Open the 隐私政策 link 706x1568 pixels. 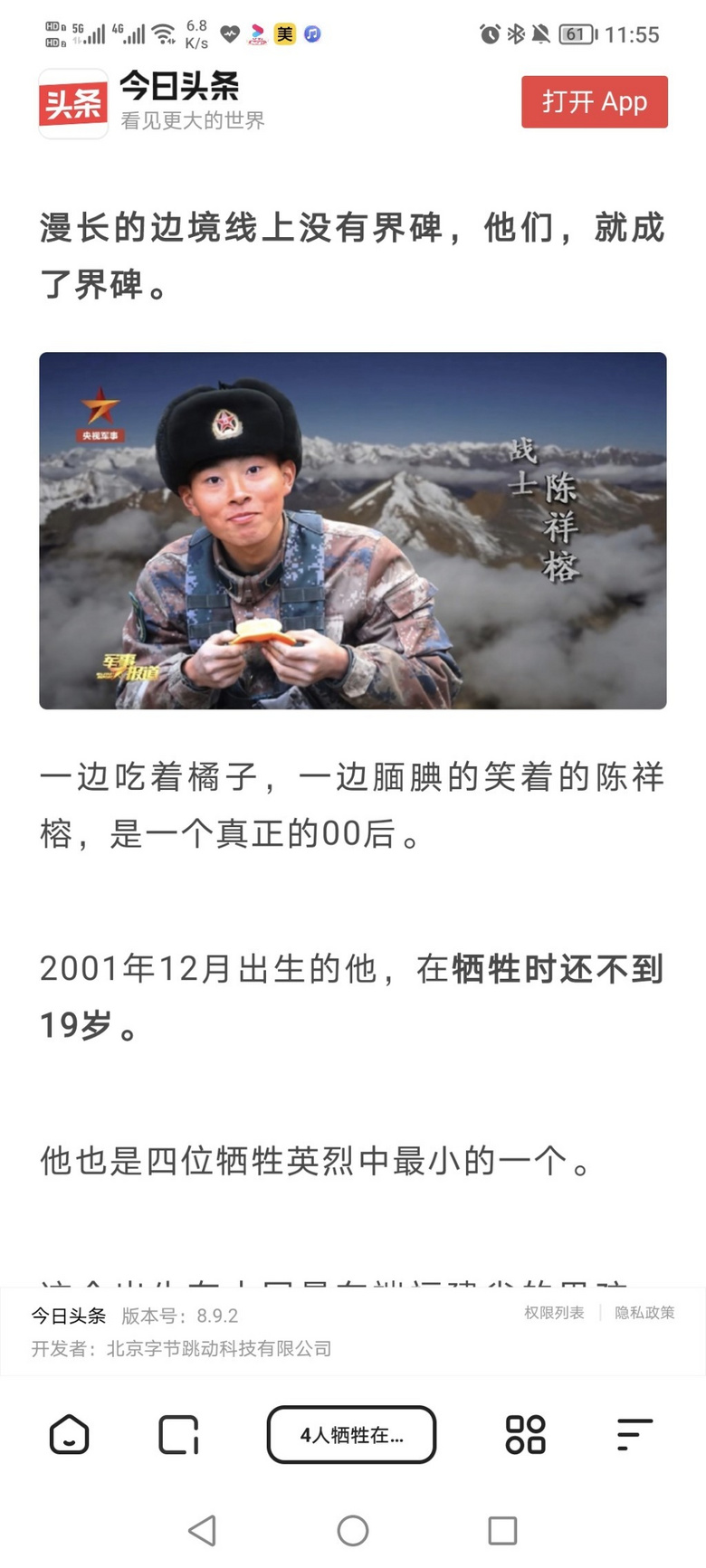[644, 1313]
